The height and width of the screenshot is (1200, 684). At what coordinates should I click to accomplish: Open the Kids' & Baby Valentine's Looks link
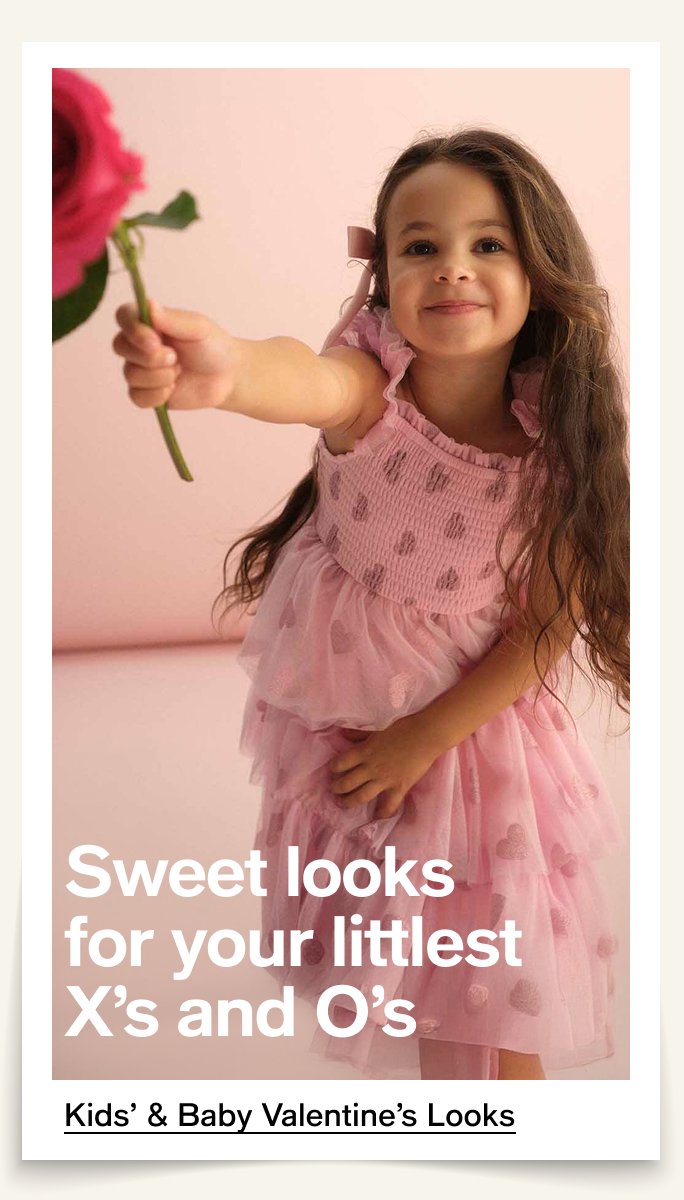point(289,1115)
